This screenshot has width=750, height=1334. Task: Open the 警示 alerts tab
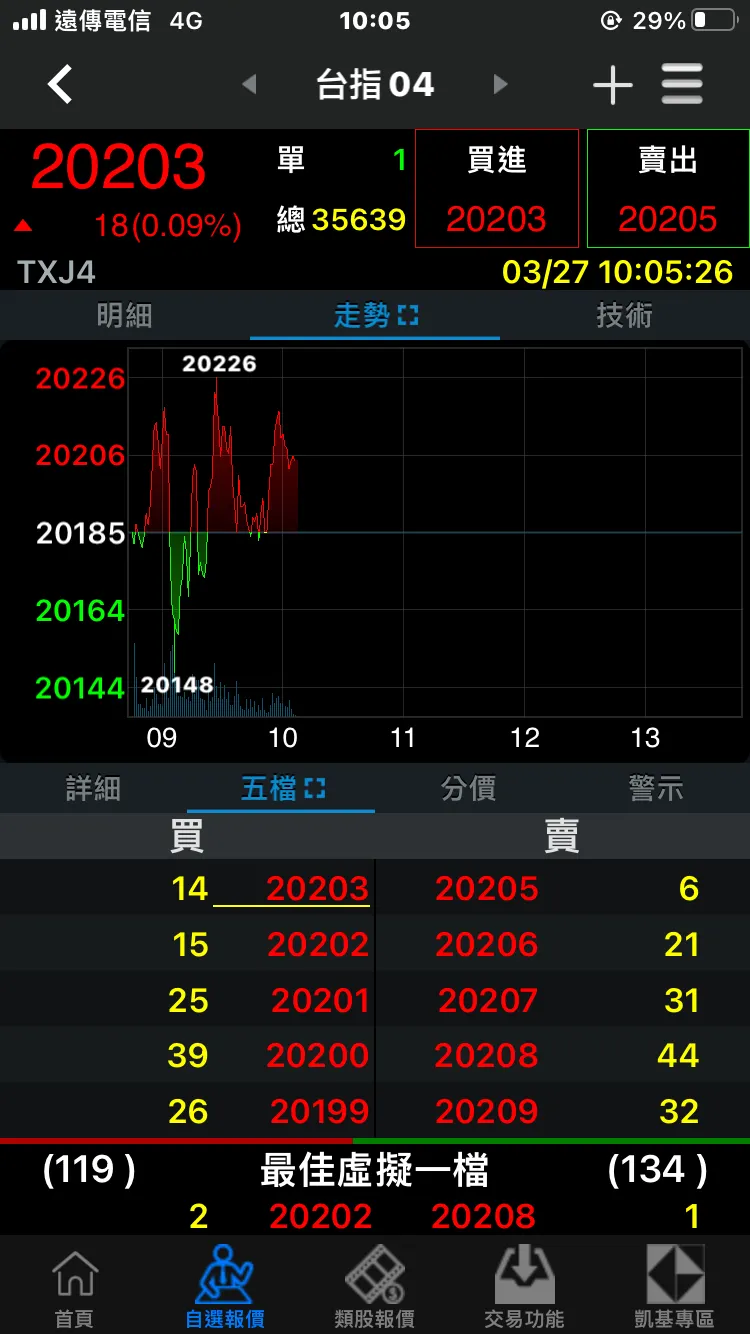point(656,789)
